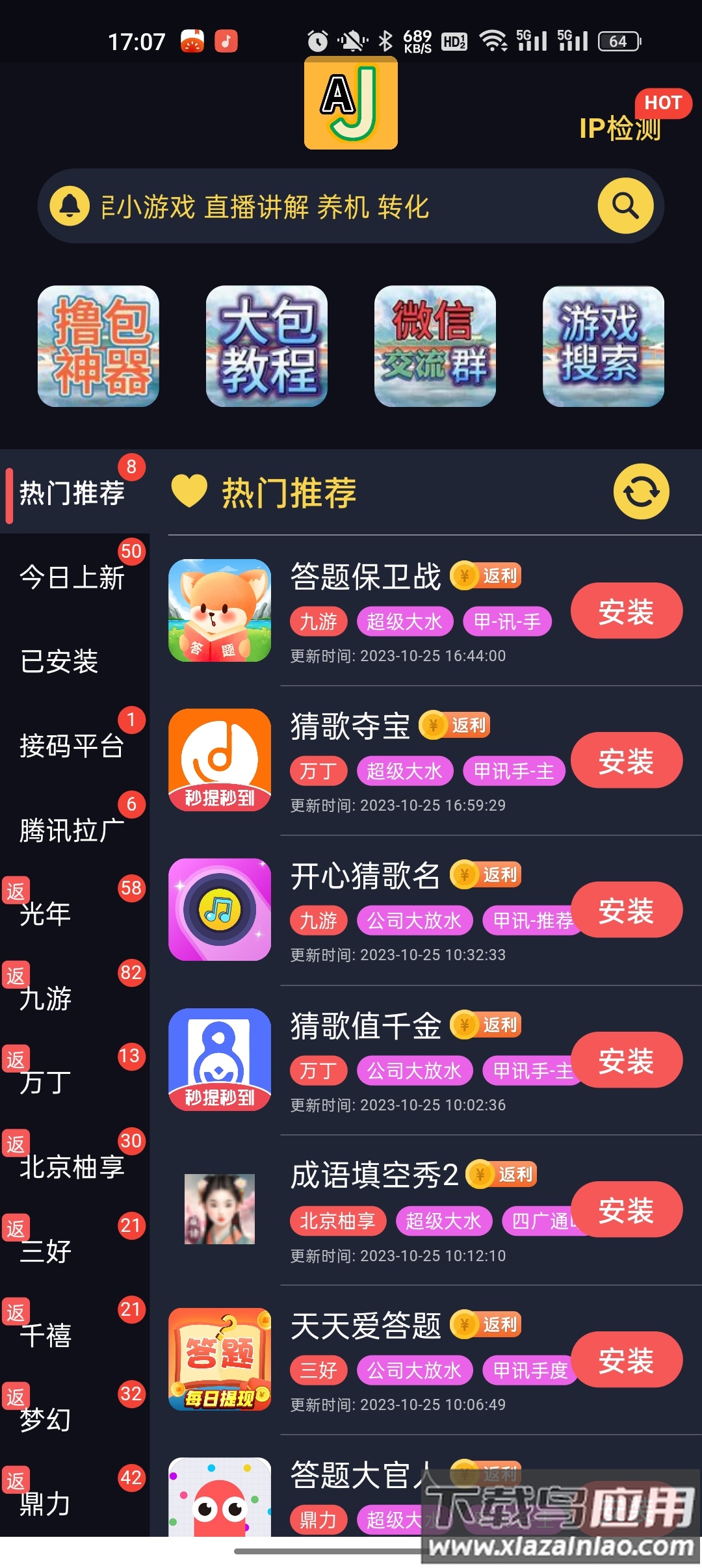Open the IP检测 link with HOT badge
Image resolution: width=702 pixels, height=1568 pixels.
619,129
